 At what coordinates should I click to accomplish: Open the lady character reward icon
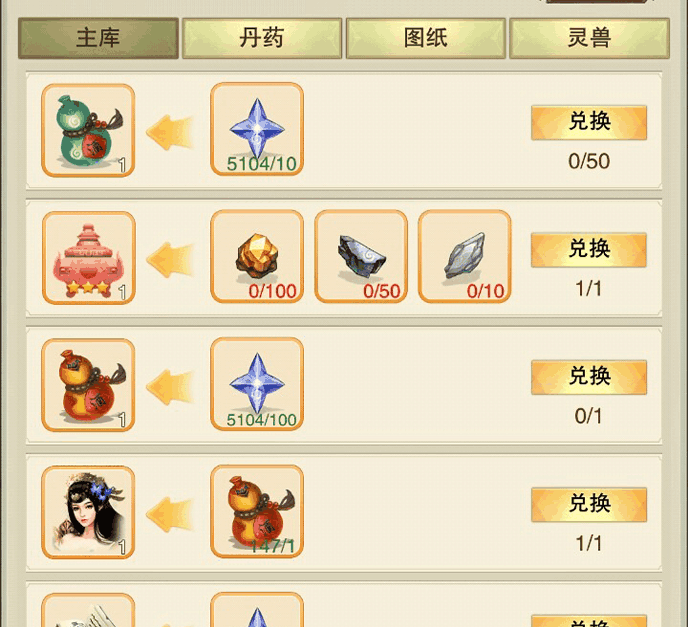pos(88,511)
